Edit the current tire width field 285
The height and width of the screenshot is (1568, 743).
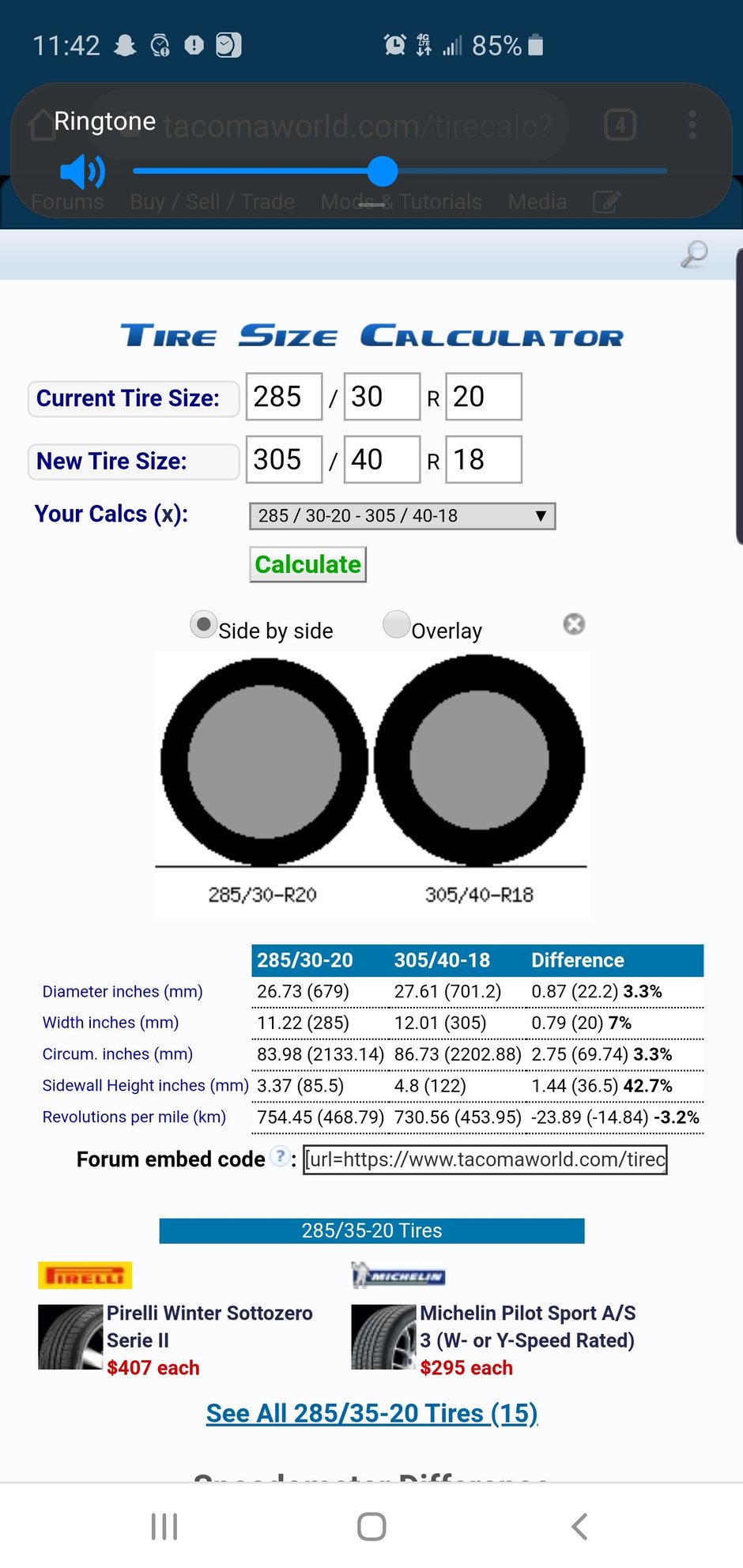coord(284,397)
